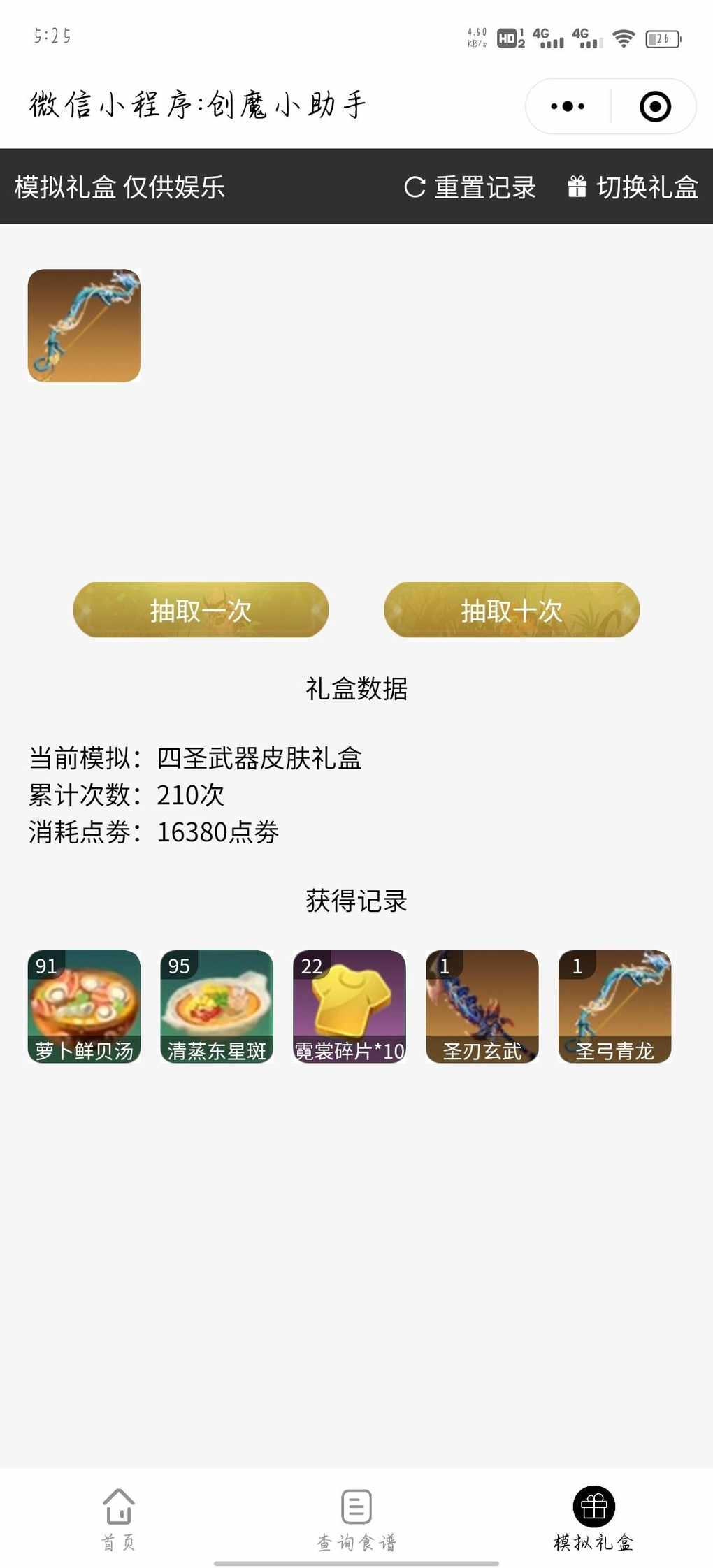This screenshot has height=1568, width=713.
Task: Close the mini program with the circle icon
Action: click(655, 106)
